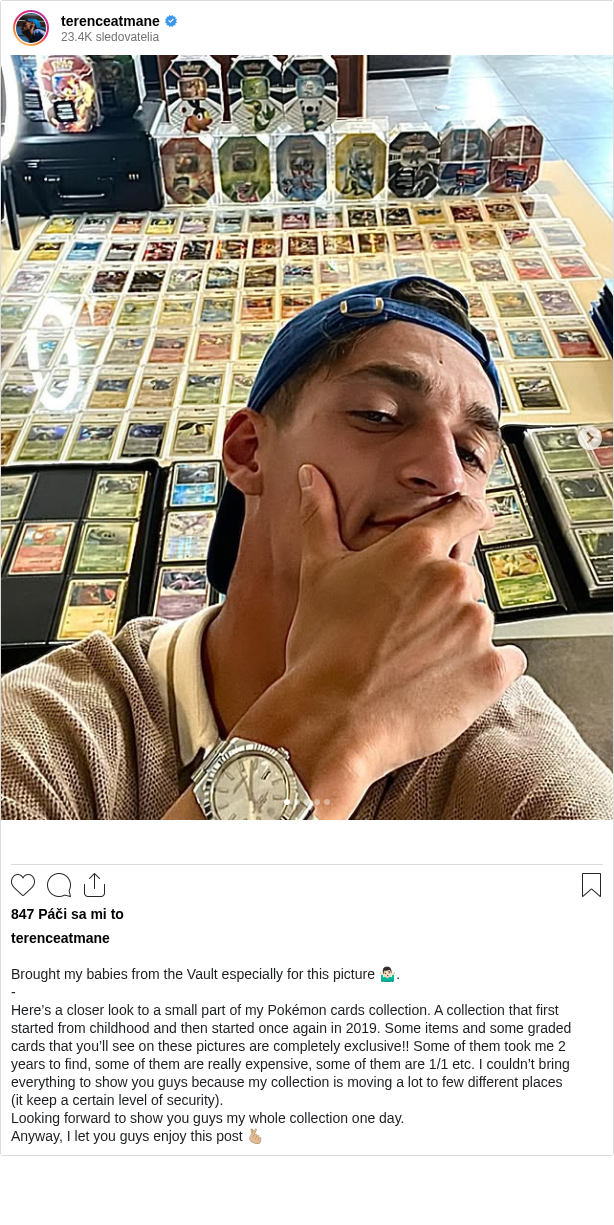
Task: Like this post with the heart icon
Action: (x=23, y=885)
